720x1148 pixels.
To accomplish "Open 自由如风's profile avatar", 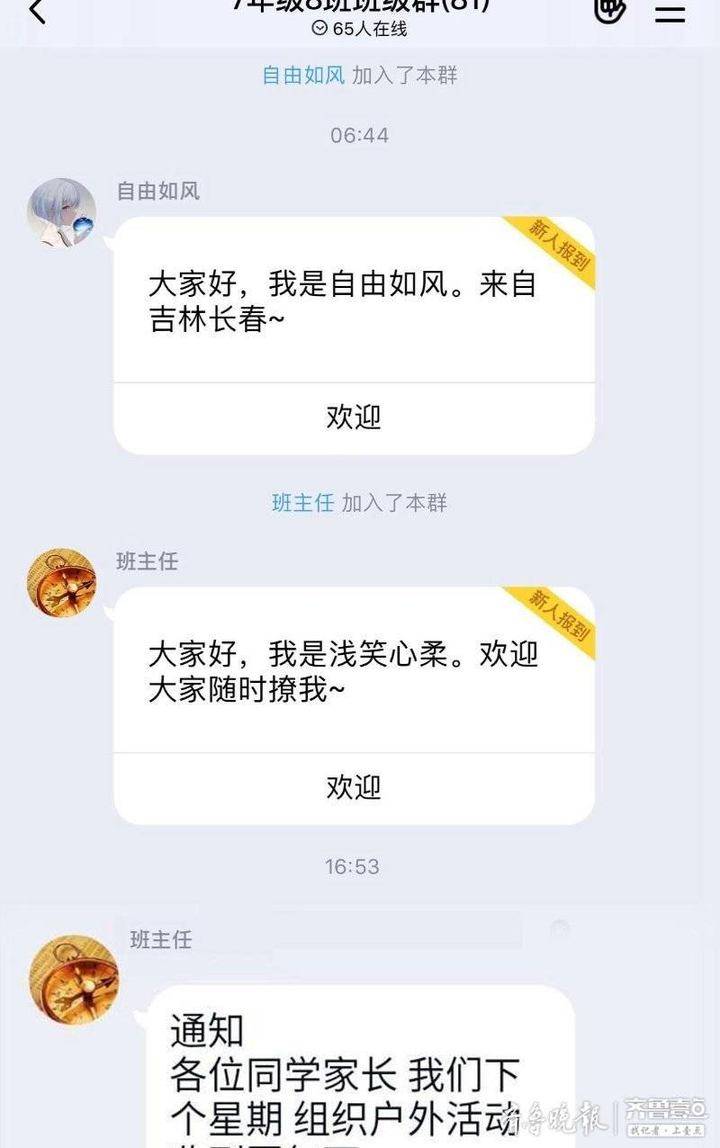I will tap(61, 212).
